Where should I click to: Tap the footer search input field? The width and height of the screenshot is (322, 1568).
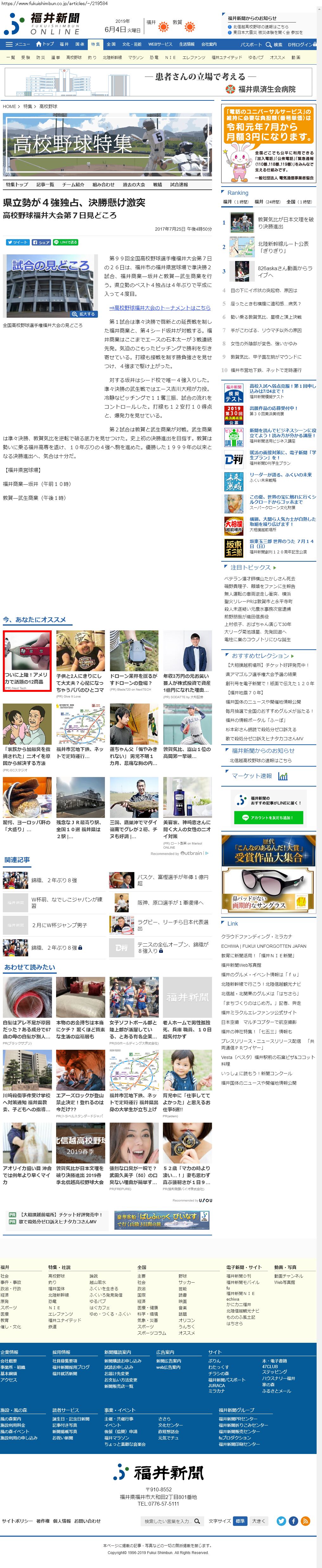click(x=172, y=1521)
